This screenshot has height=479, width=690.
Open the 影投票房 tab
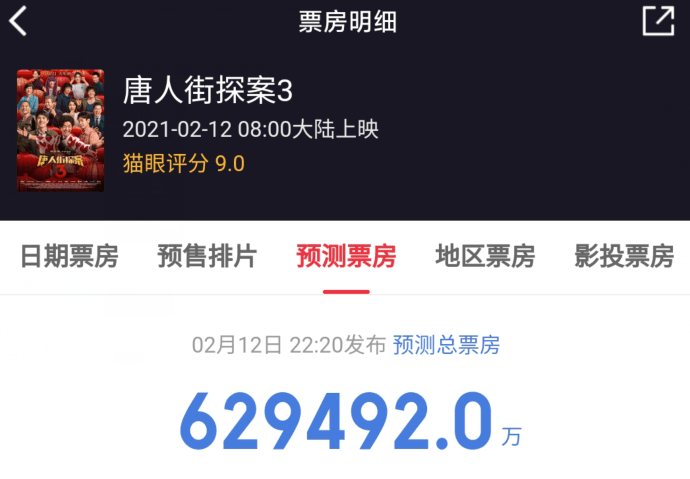624,257
